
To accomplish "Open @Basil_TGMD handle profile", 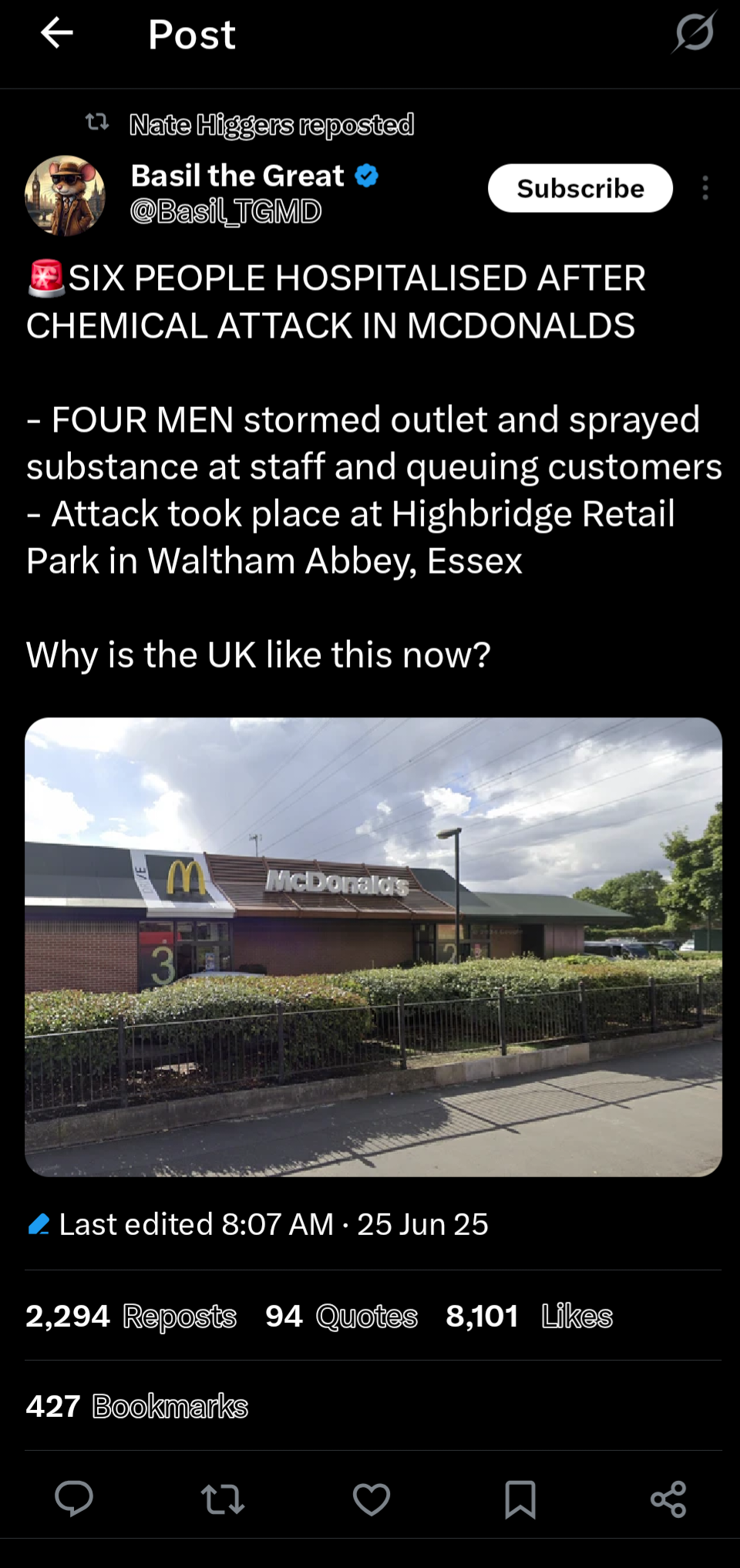I will tap(226, 210).
